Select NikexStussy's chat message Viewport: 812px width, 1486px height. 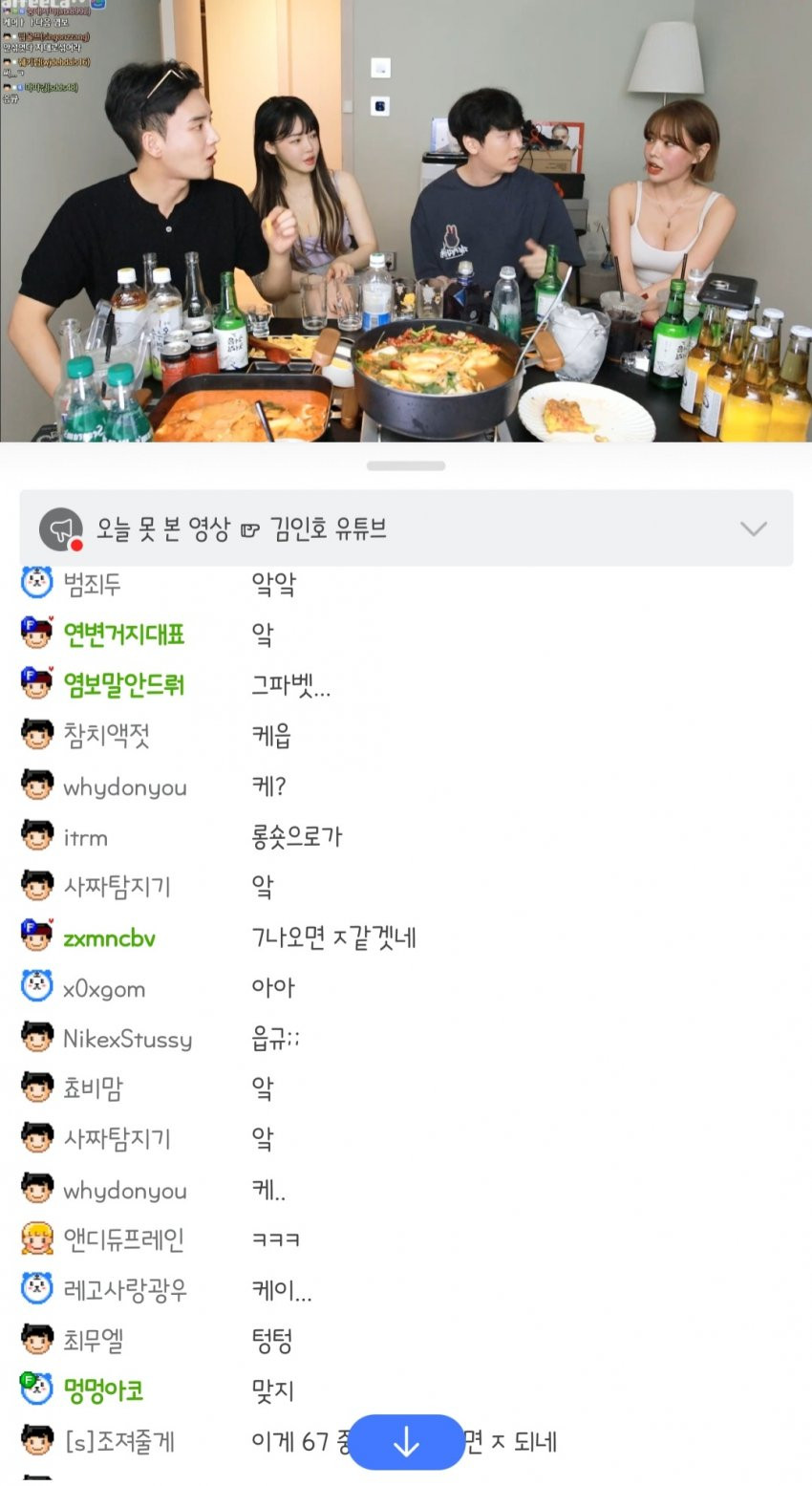pos(276,1039)
